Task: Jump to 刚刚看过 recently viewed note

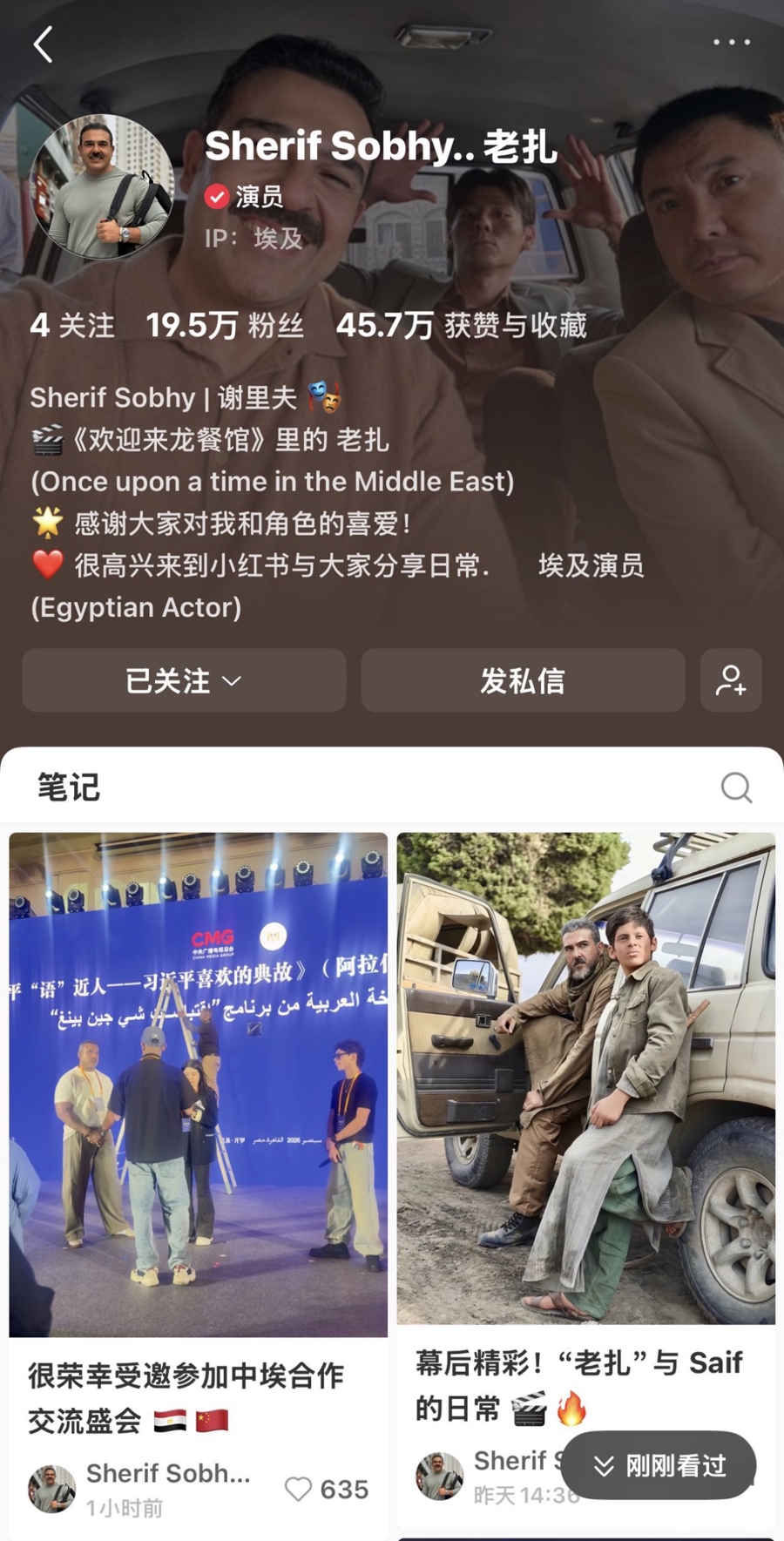Action: (x=659, y=1466)
